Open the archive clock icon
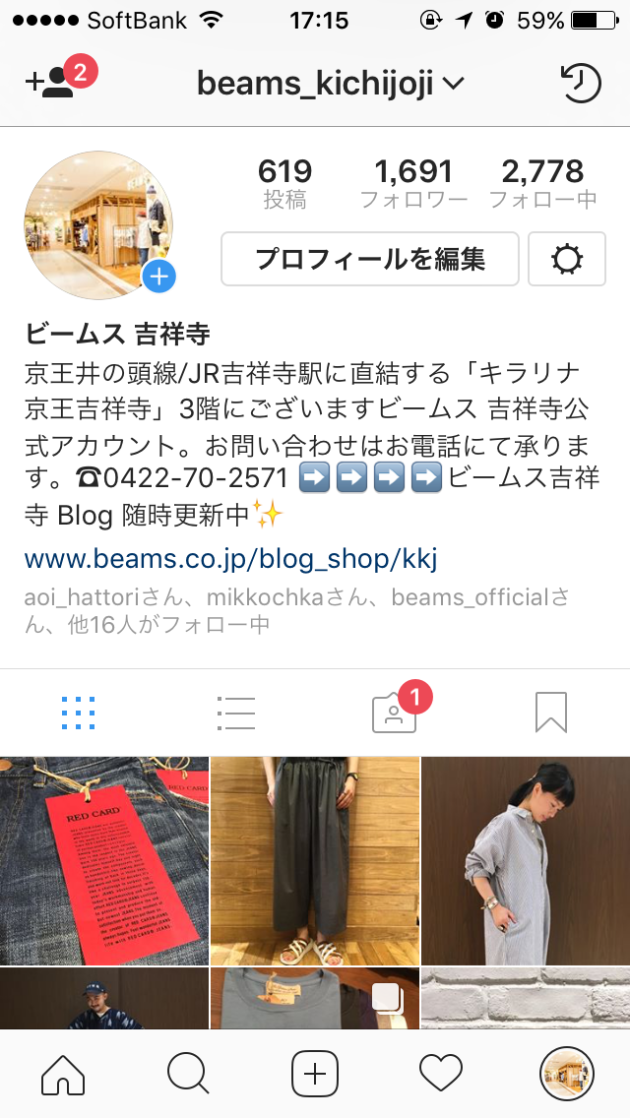Image resolution: width=630 pixels, height=1118 pixels. click(580, 83)
